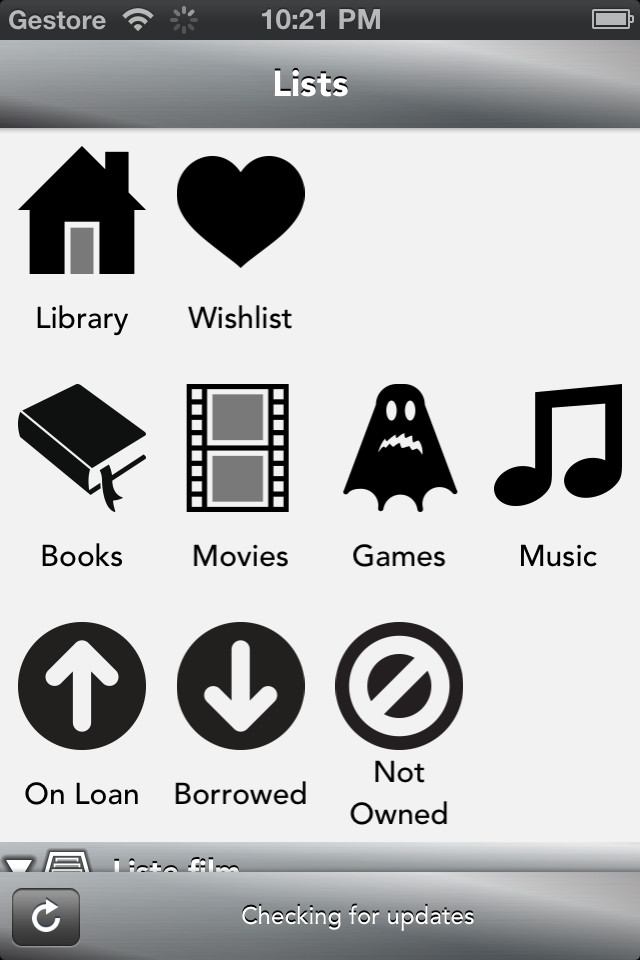Tap the refresh button
Image resolution: width=640 pixels, height=960 pixels.
click(46, 916)
